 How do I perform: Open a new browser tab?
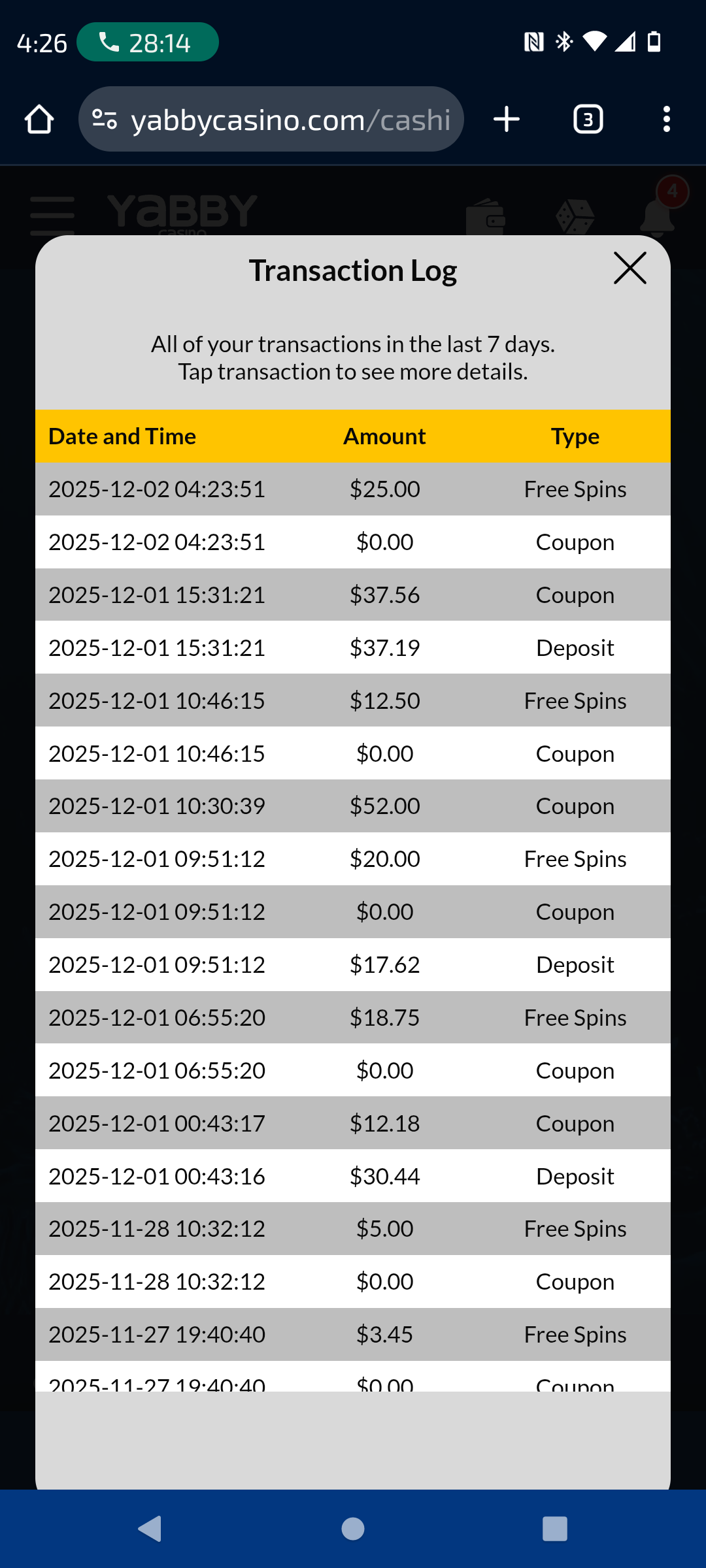tap(507, 120)
